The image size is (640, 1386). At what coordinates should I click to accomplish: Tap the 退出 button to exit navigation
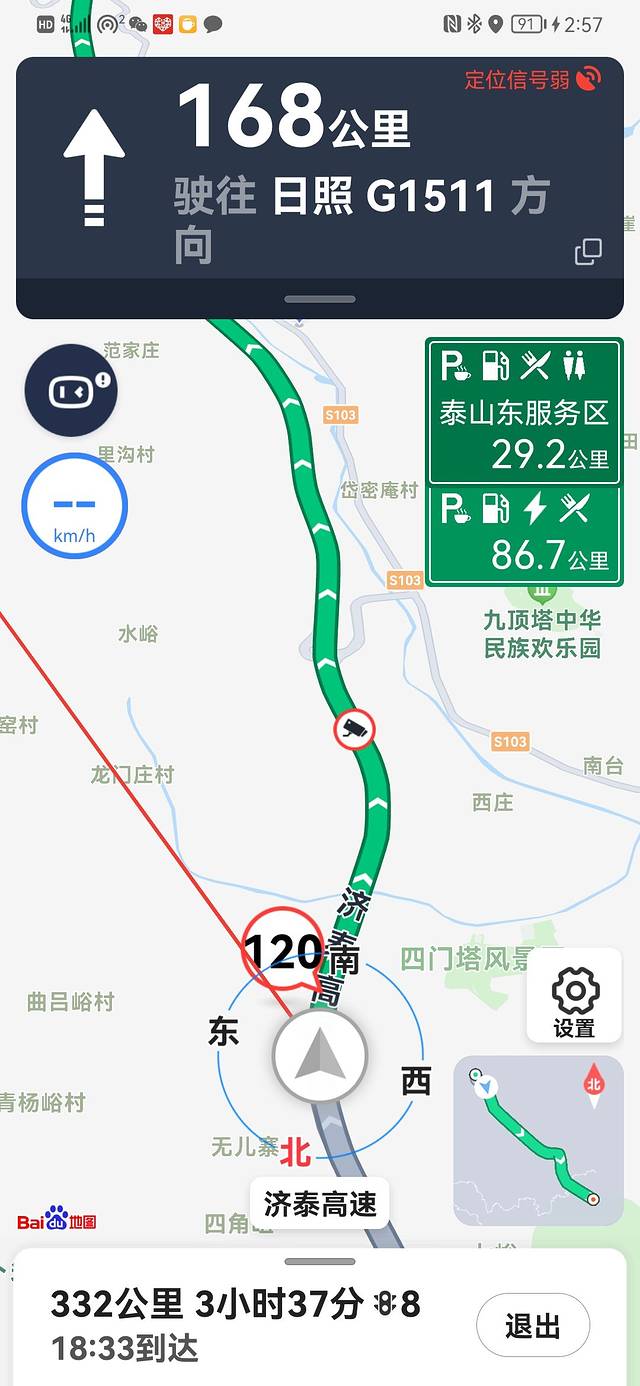[x=532, y=1327]
